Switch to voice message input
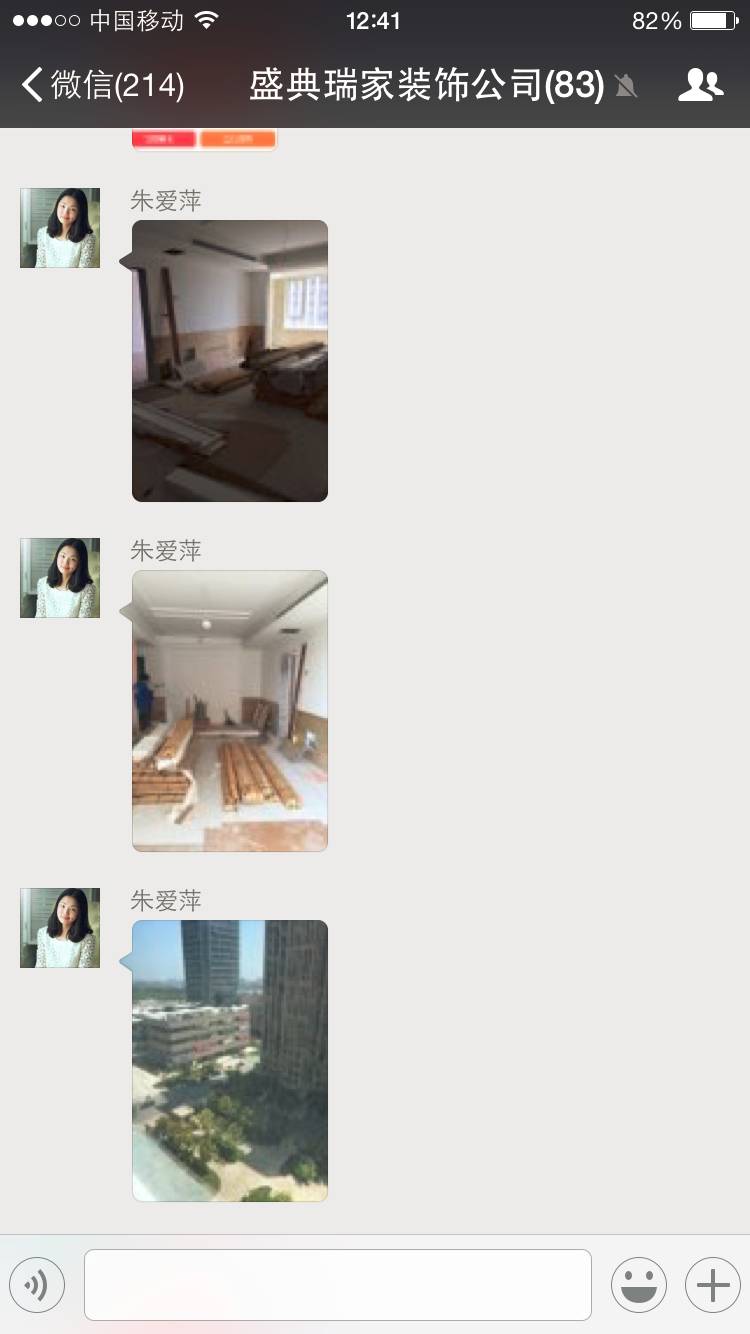Screen dimensions: 750x1334 tap(37, 1285)
